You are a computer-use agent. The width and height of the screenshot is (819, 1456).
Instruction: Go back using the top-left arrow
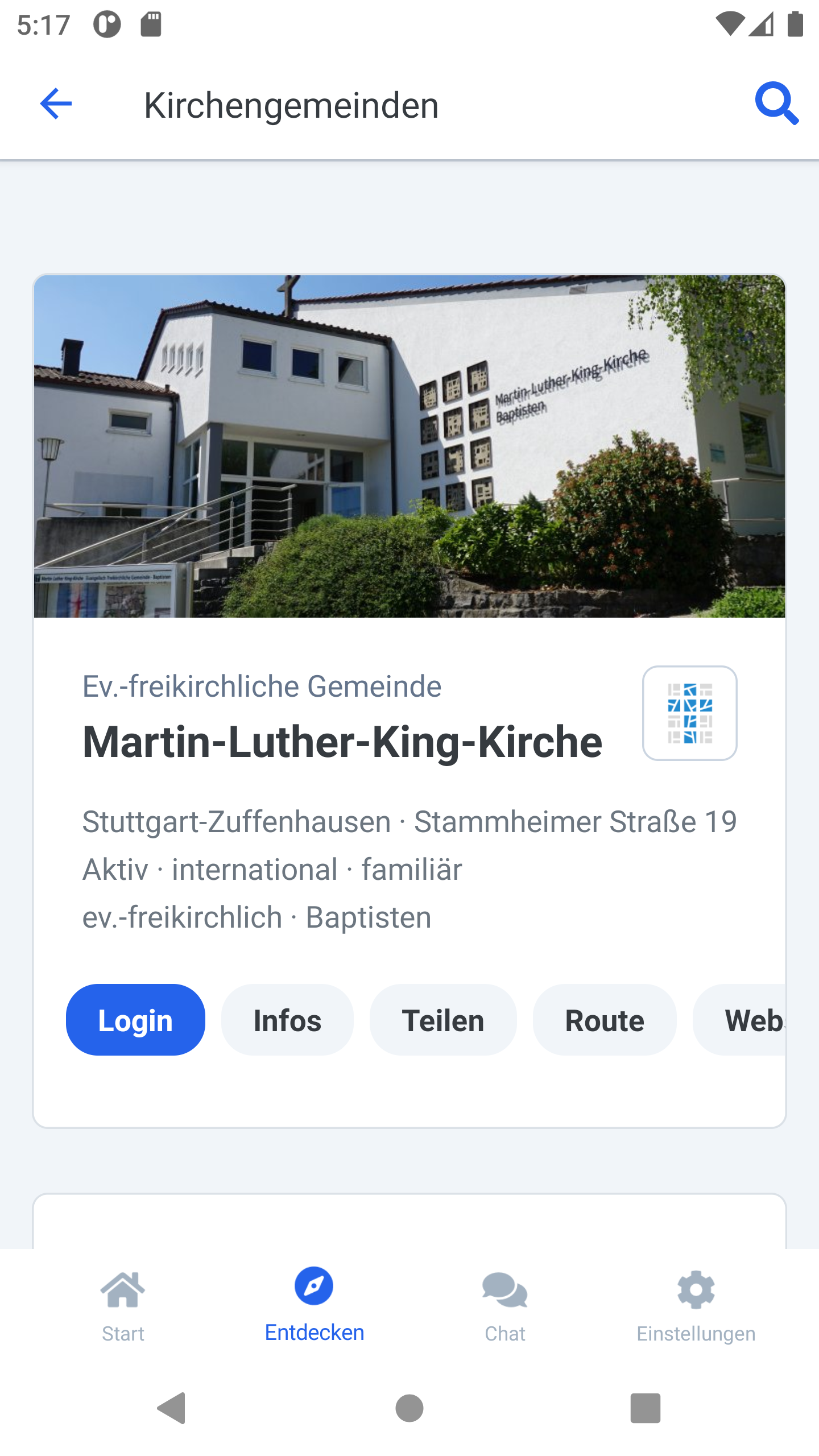coord(56,104)
